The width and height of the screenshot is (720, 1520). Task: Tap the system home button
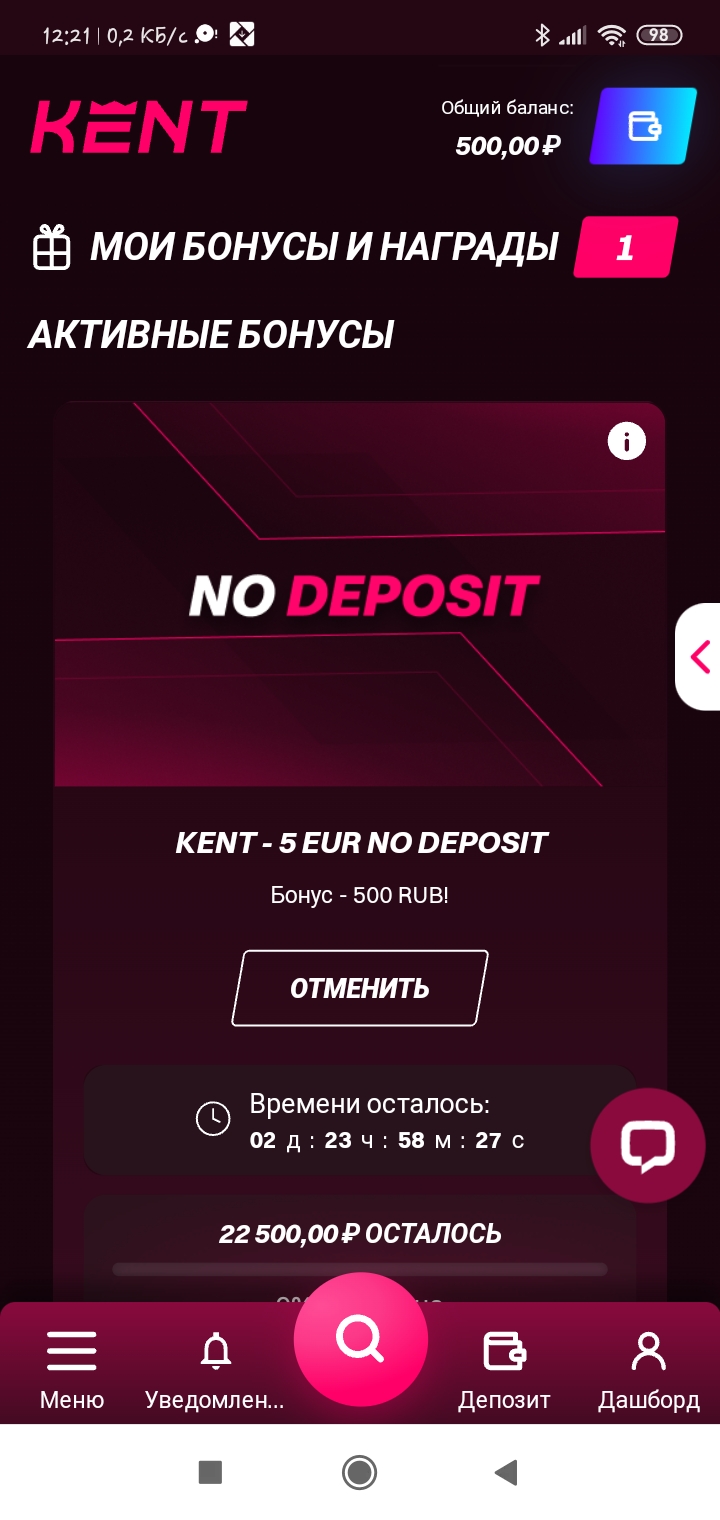[359, 1472]
